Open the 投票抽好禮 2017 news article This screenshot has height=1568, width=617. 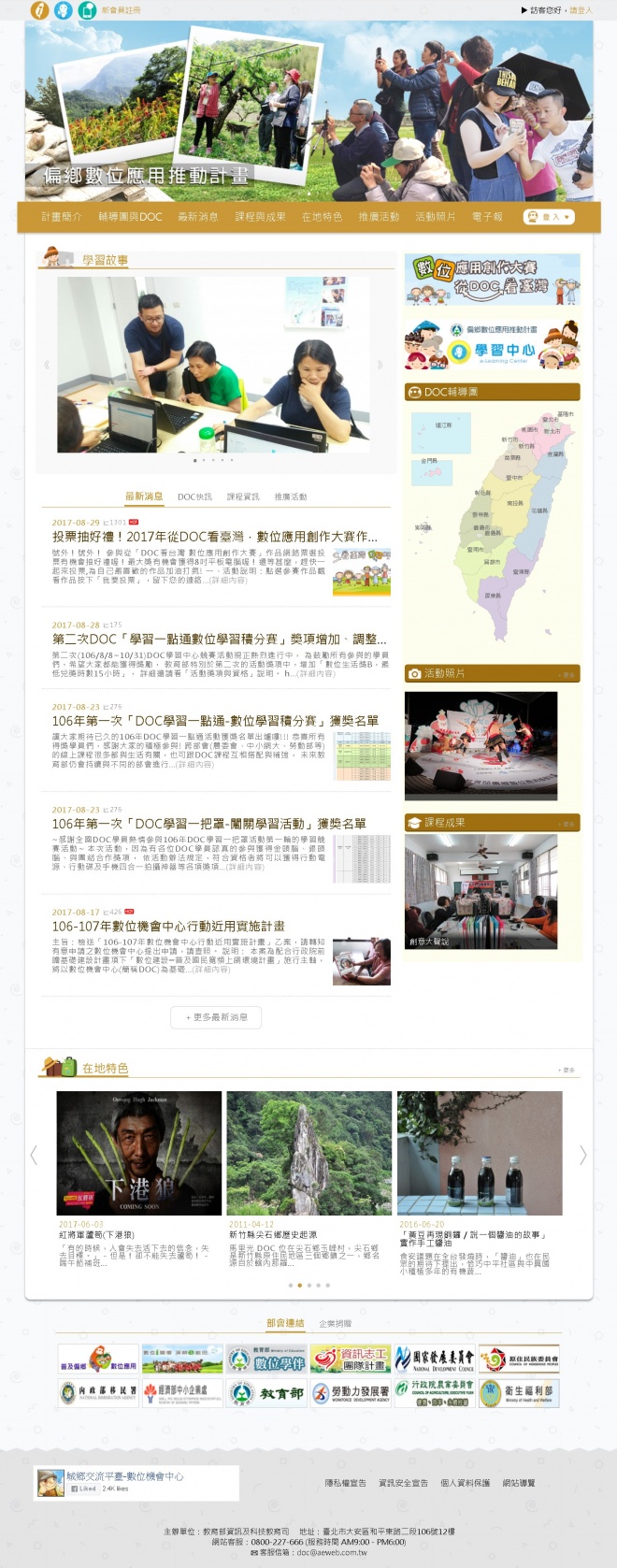[x=215, y=537]
